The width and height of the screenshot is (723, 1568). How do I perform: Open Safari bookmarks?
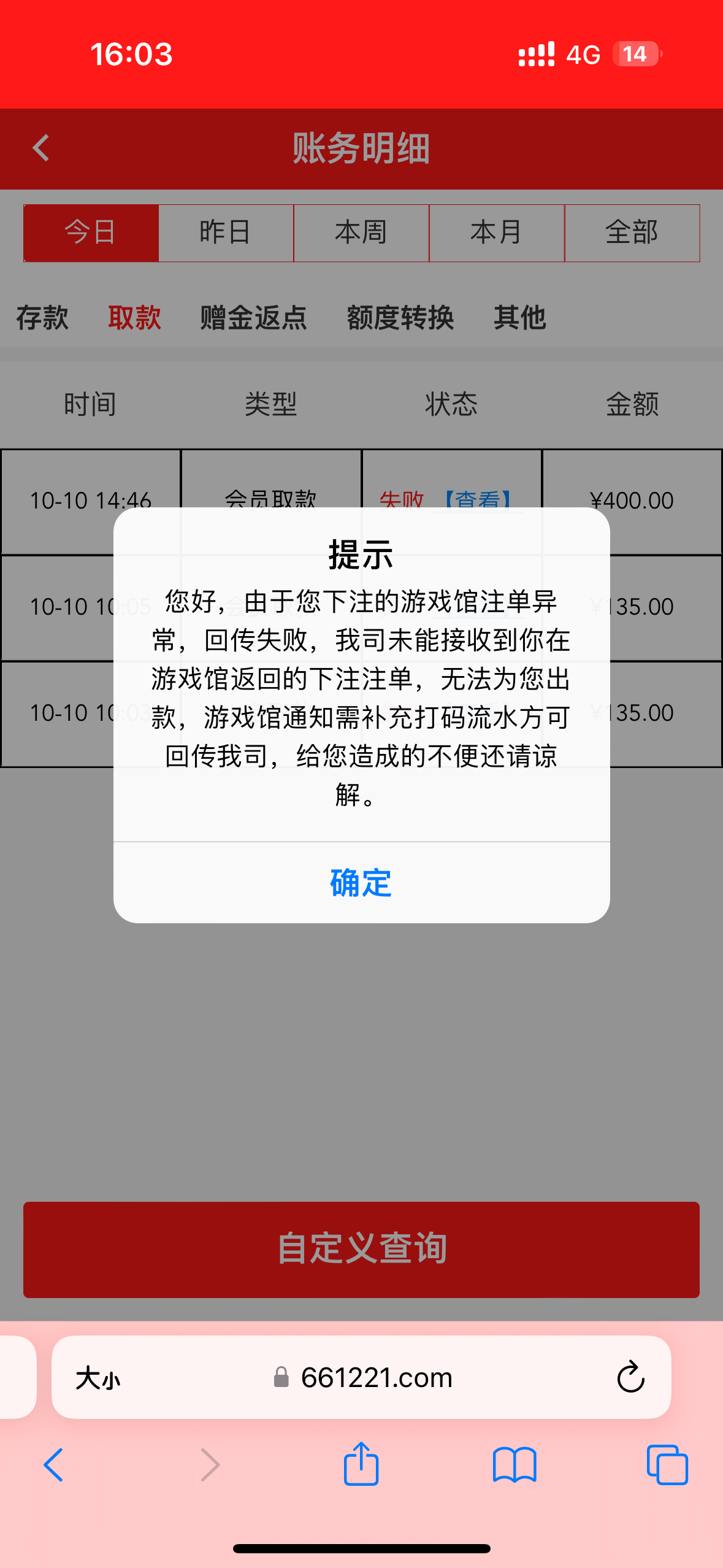pyautogui.click(x=515, y=1464)
